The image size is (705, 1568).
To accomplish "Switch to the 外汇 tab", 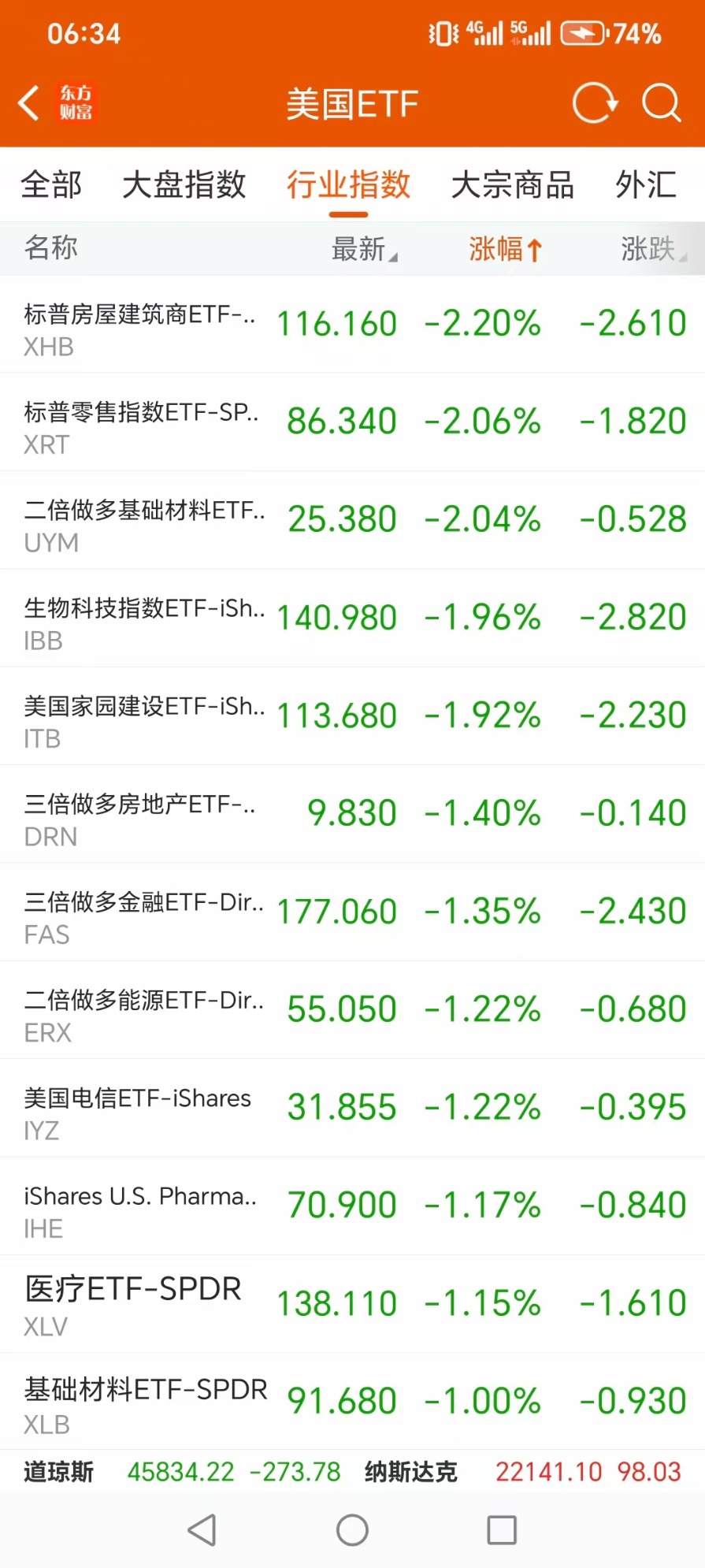I will tap(646, 185).
